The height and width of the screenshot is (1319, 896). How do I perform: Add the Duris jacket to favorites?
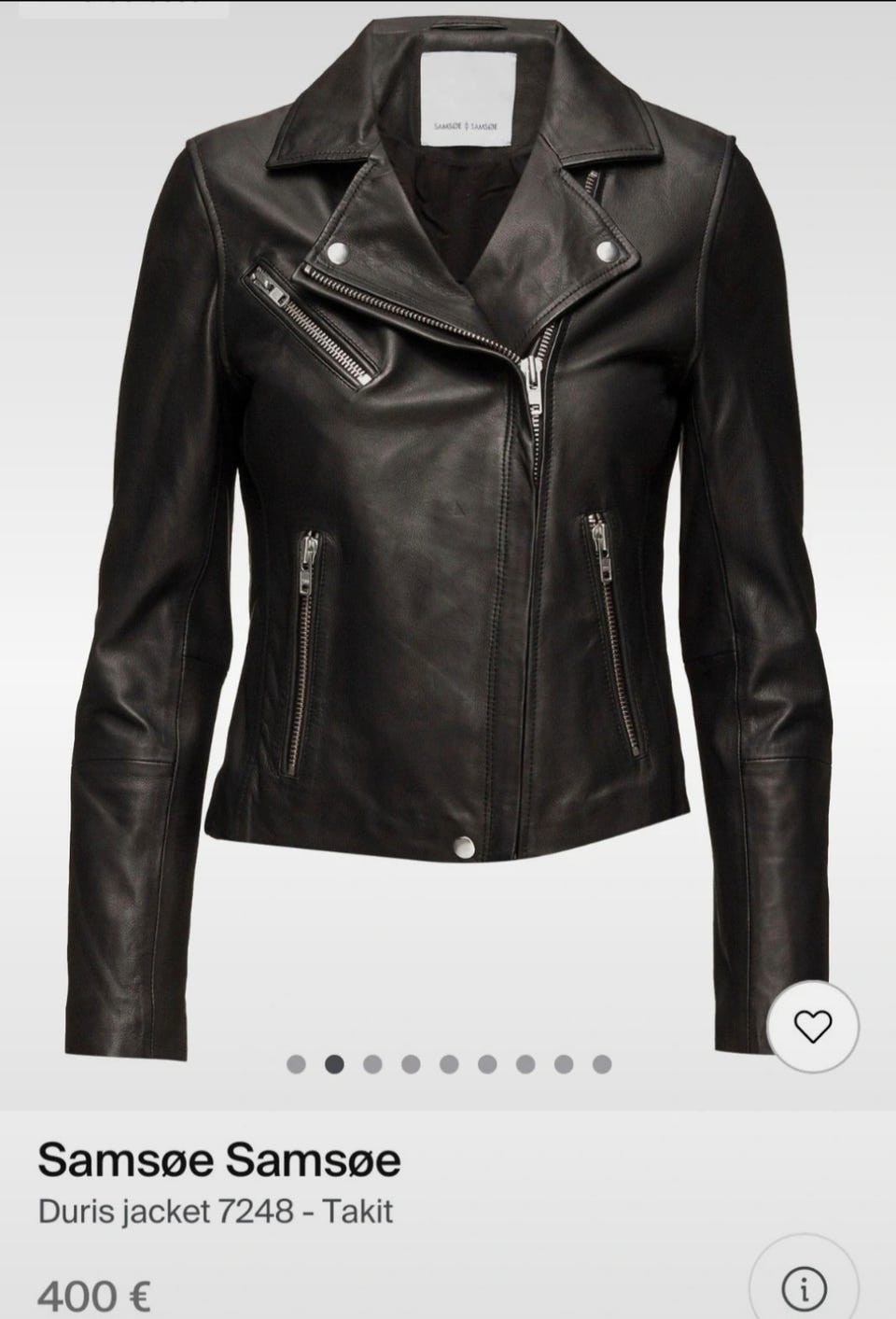812,1028
